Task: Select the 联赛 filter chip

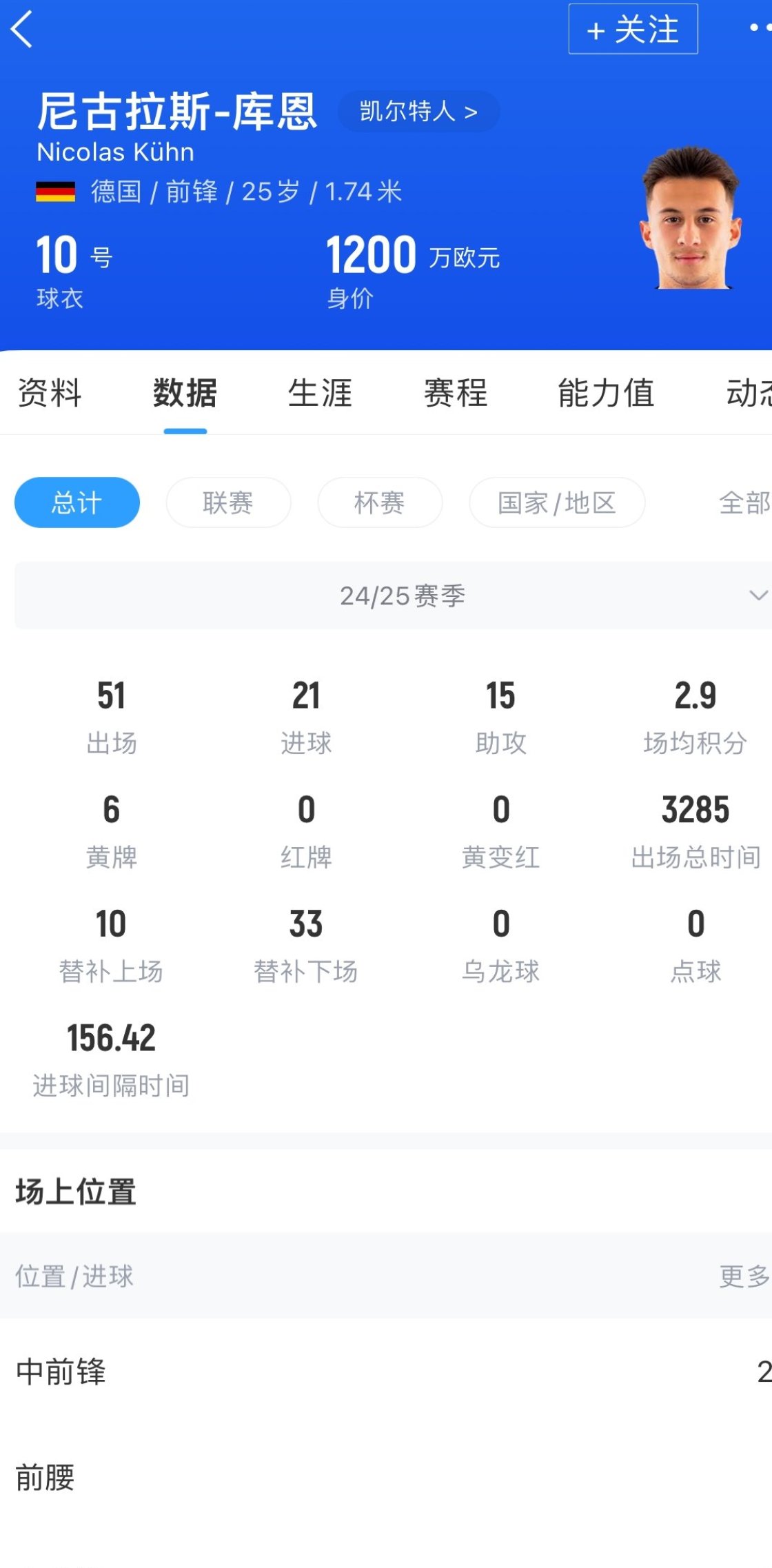Action: [x=228, y=502]
